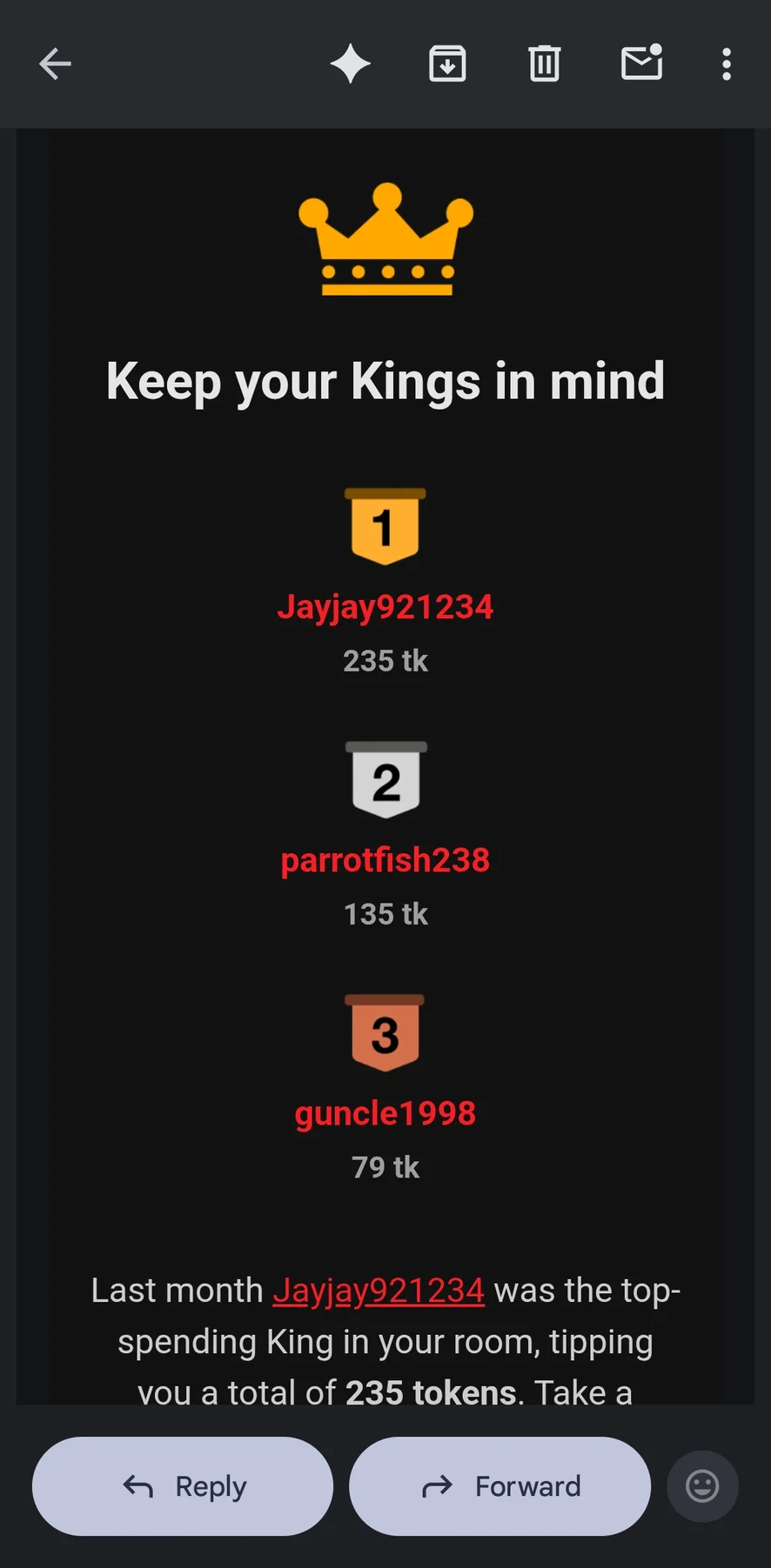Add an emoji reaction to the email
Viewport: 771px width, 1568px height.
click(702, 1486)
